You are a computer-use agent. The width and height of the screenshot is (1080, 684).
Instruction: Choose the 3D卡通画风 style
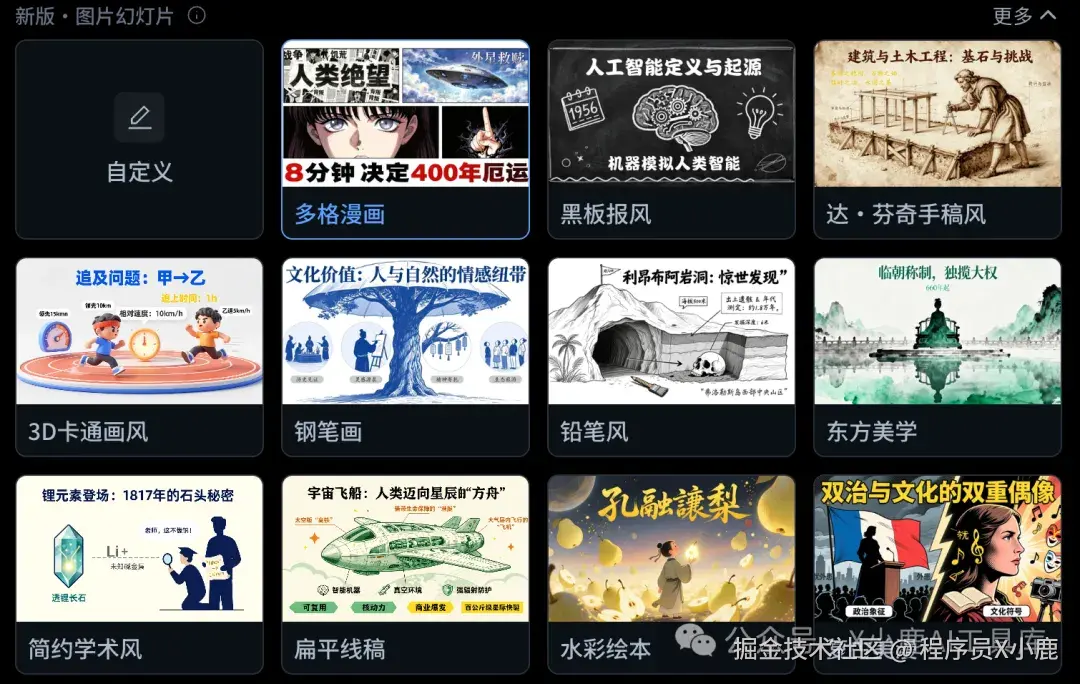[139, 356]
